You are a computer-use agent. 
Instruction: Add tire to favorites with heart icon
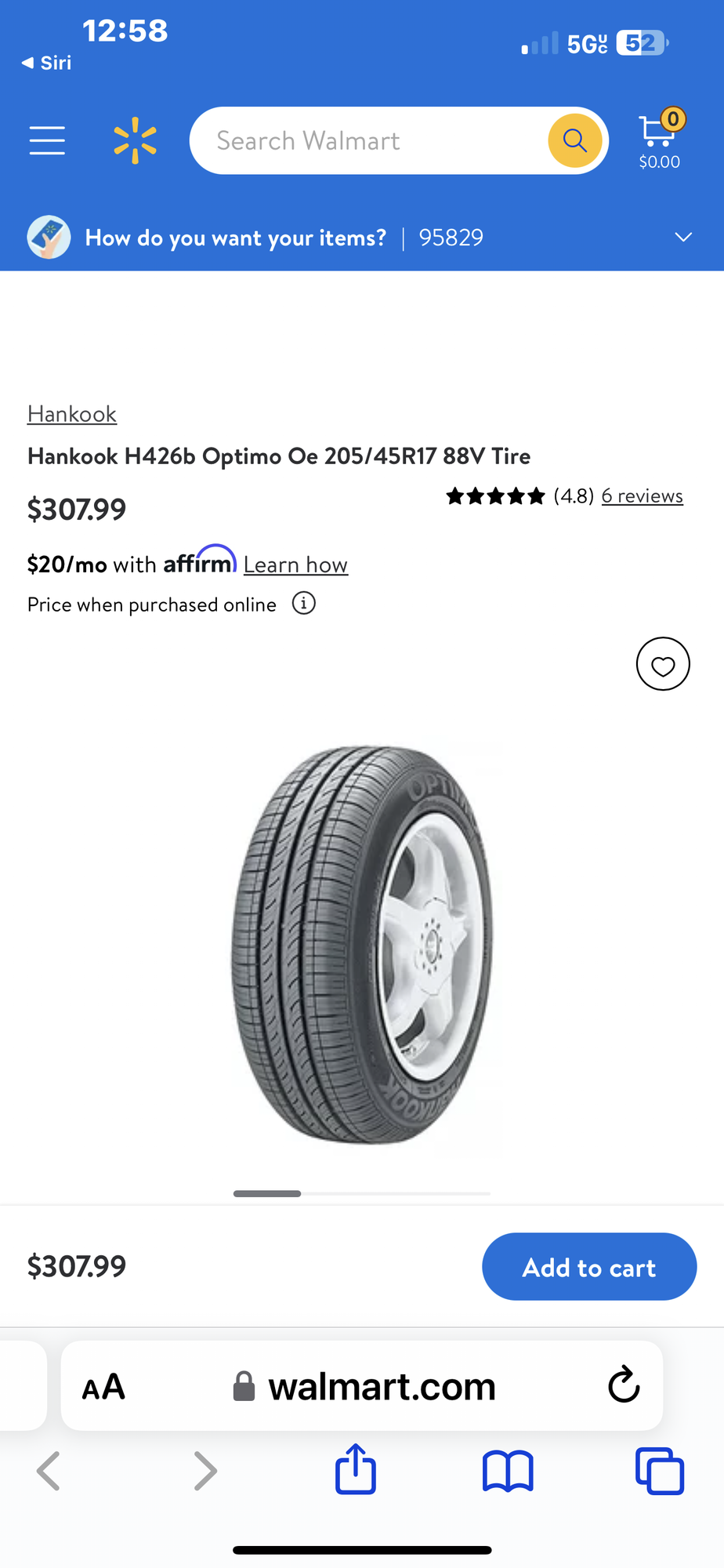pos(663,664)
